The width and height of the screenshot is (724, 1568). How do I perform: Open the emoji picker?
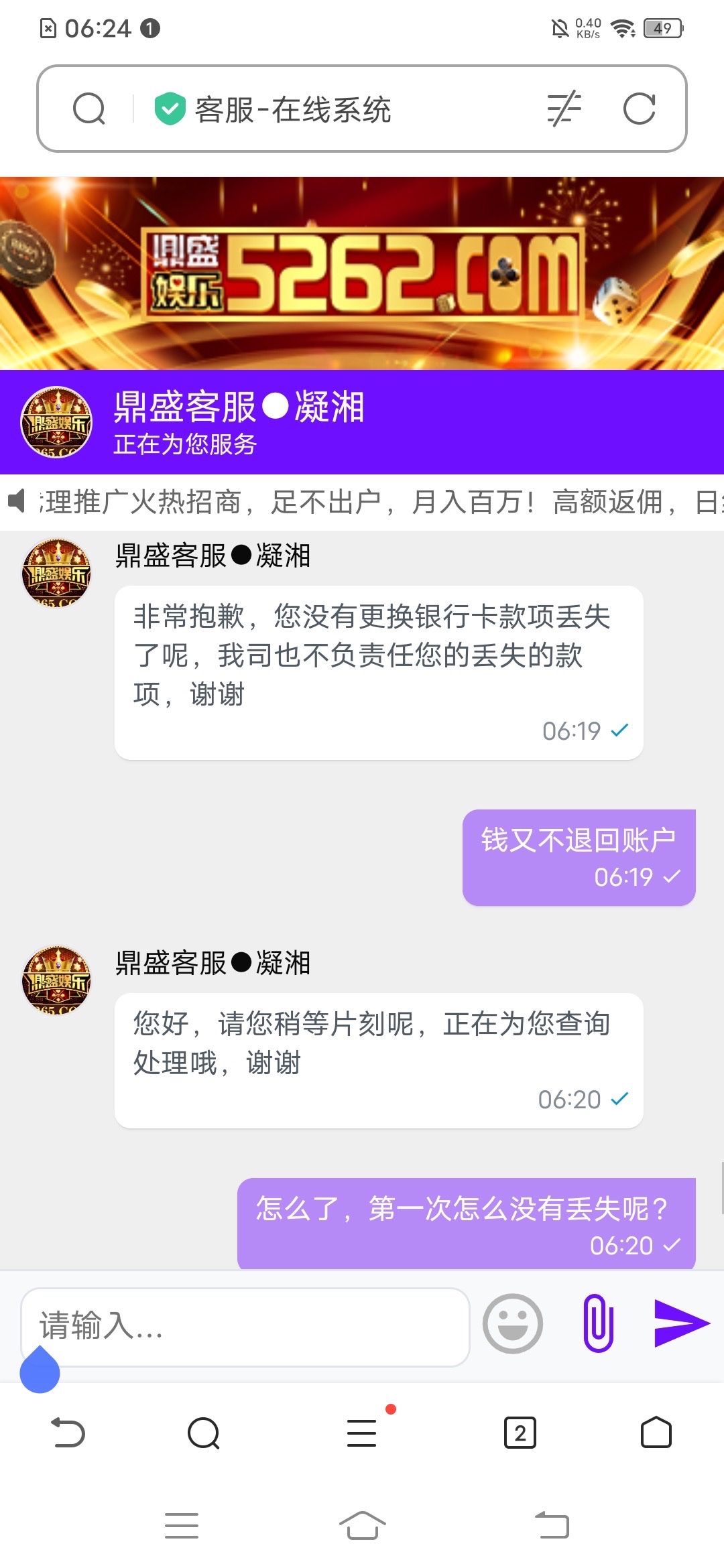click(x=513, y=1323)
